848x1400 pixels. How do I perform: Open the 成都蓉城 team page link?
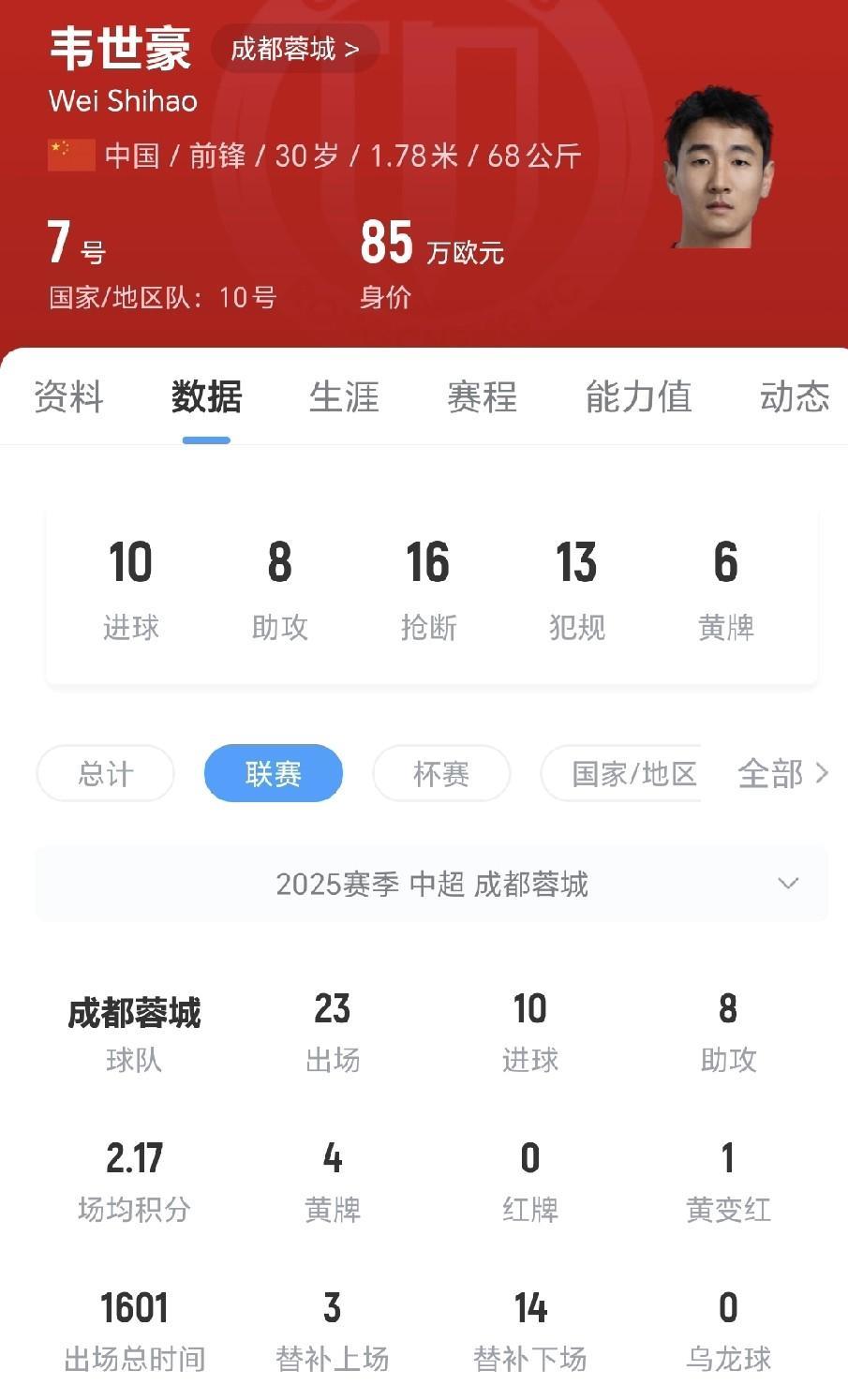(x=295, y=49)
